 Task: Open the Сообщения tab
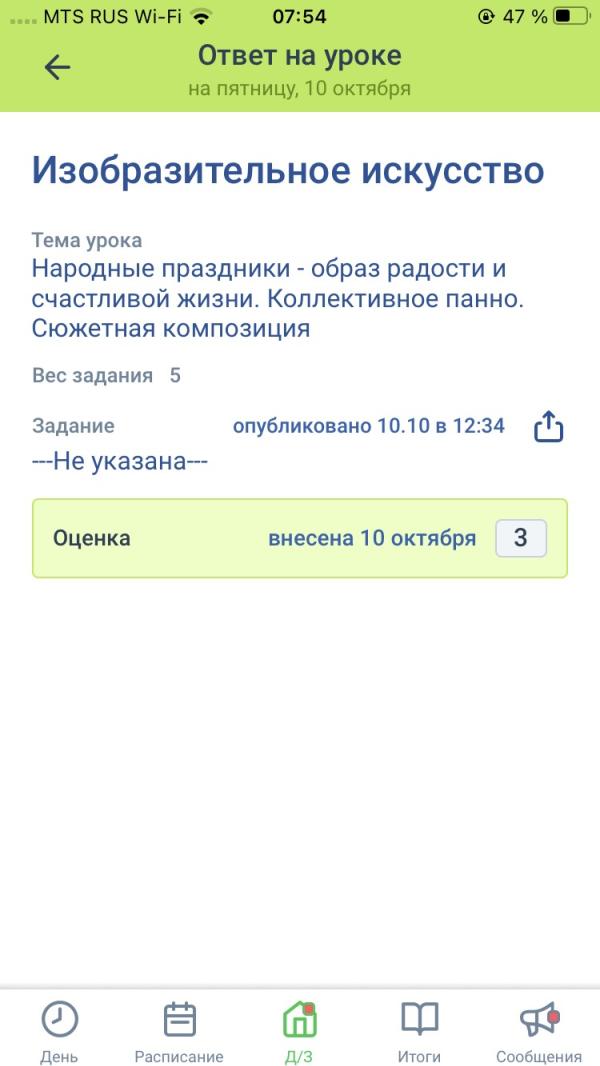[539, 1031]
